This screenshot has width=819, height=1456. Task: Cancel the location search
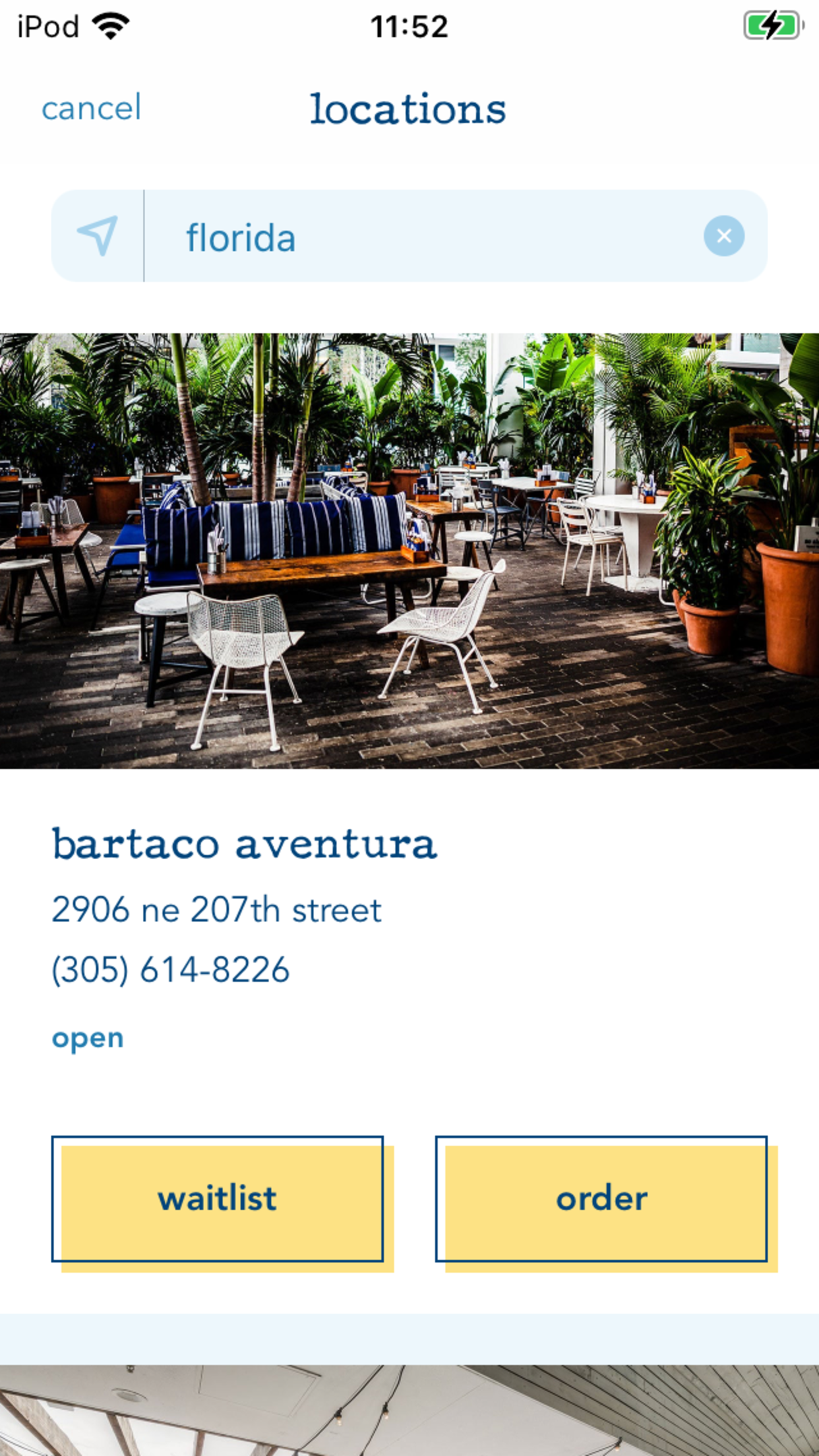[x=91, y=108]
